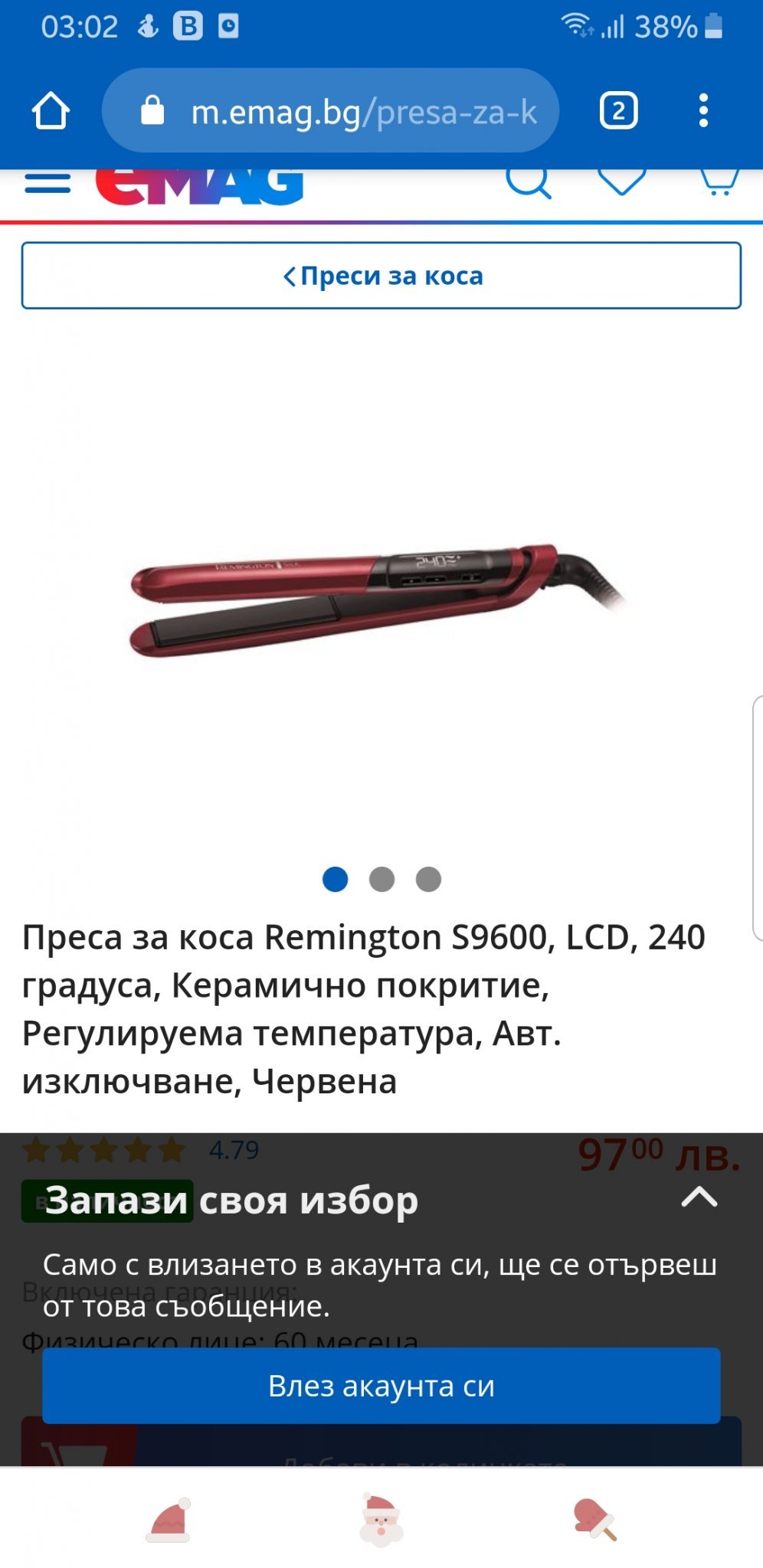
Task: Open the eMAG hamburger menu
Action: coord(47,184)
